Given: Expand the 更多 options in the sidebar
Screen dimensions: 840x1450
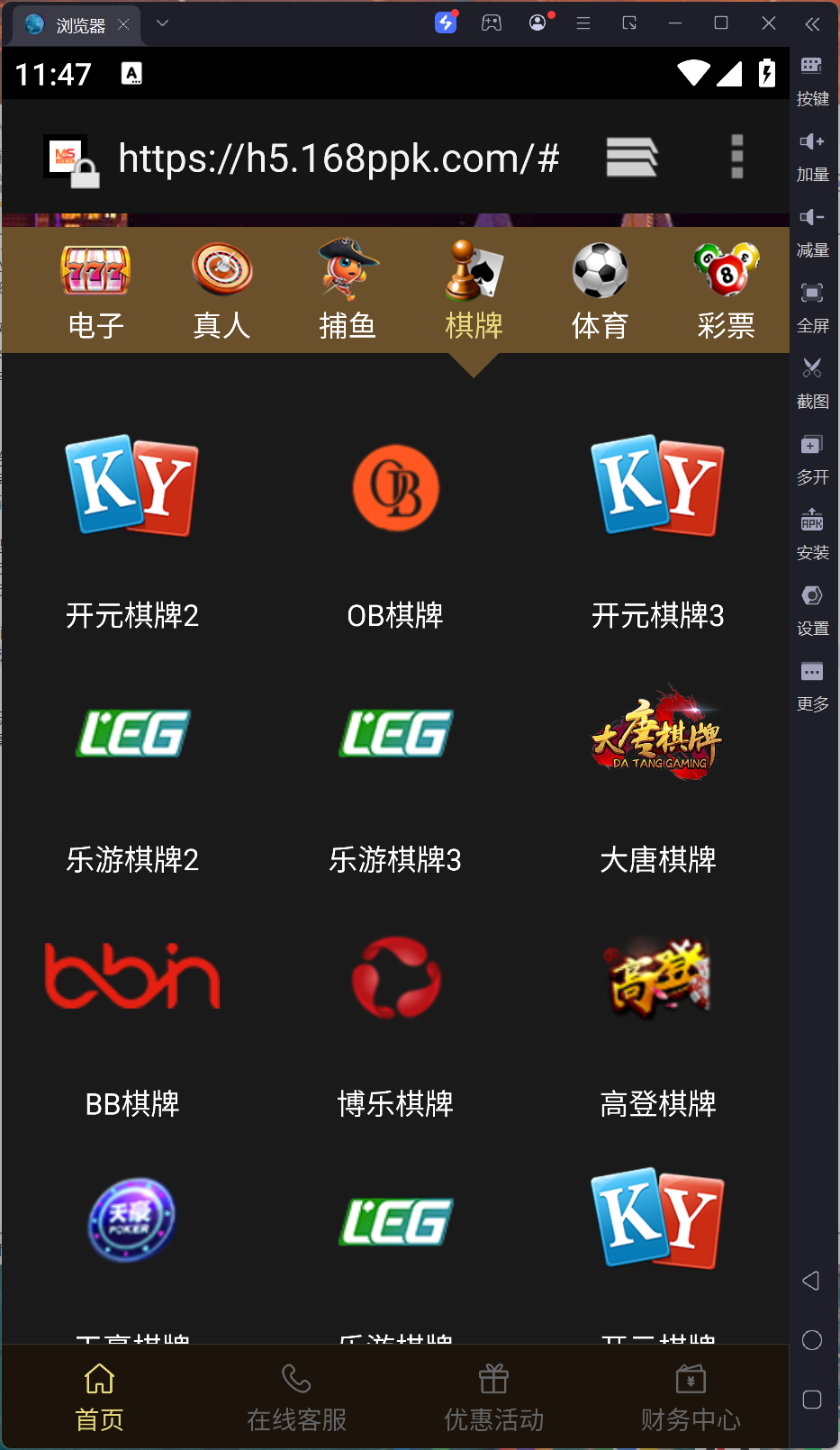Looking at the screenshot, I should point(811,684).
